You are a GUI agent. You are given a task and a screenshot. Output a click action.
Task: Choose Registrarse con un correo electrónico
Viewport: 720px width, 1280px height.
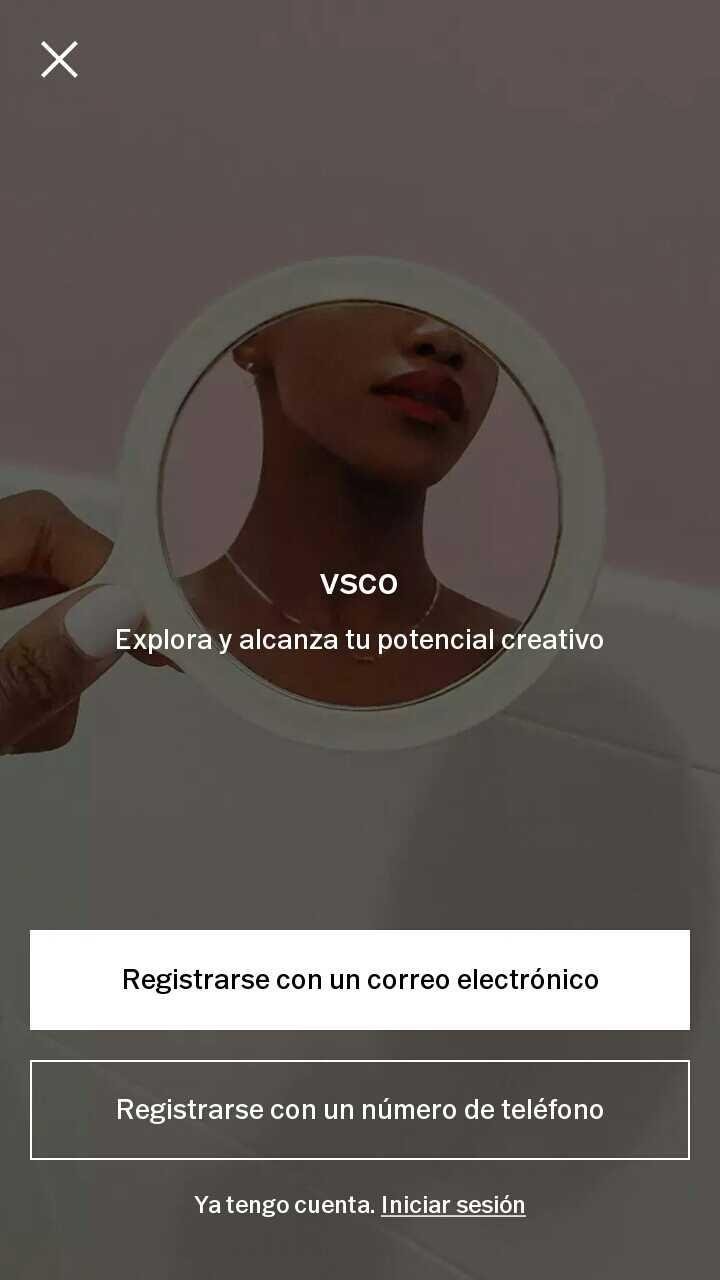point(360,980)
